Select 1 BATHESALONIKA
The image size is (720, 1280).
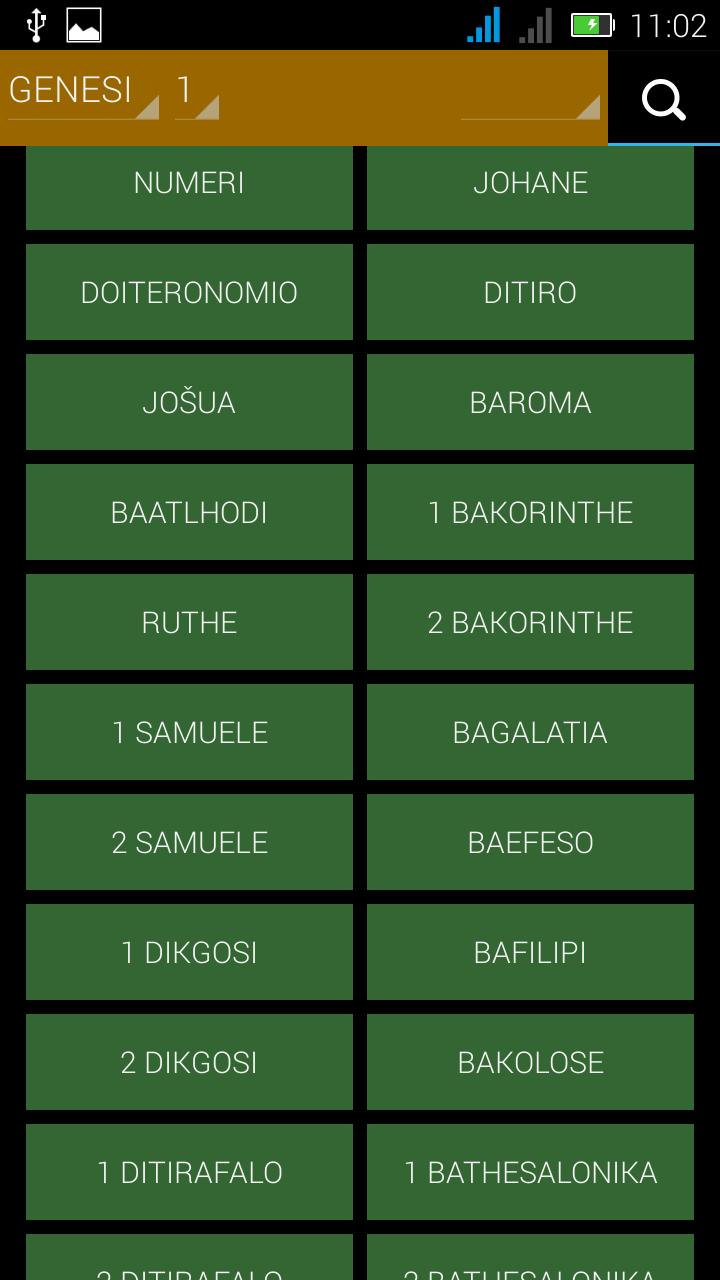[530, 1172]
